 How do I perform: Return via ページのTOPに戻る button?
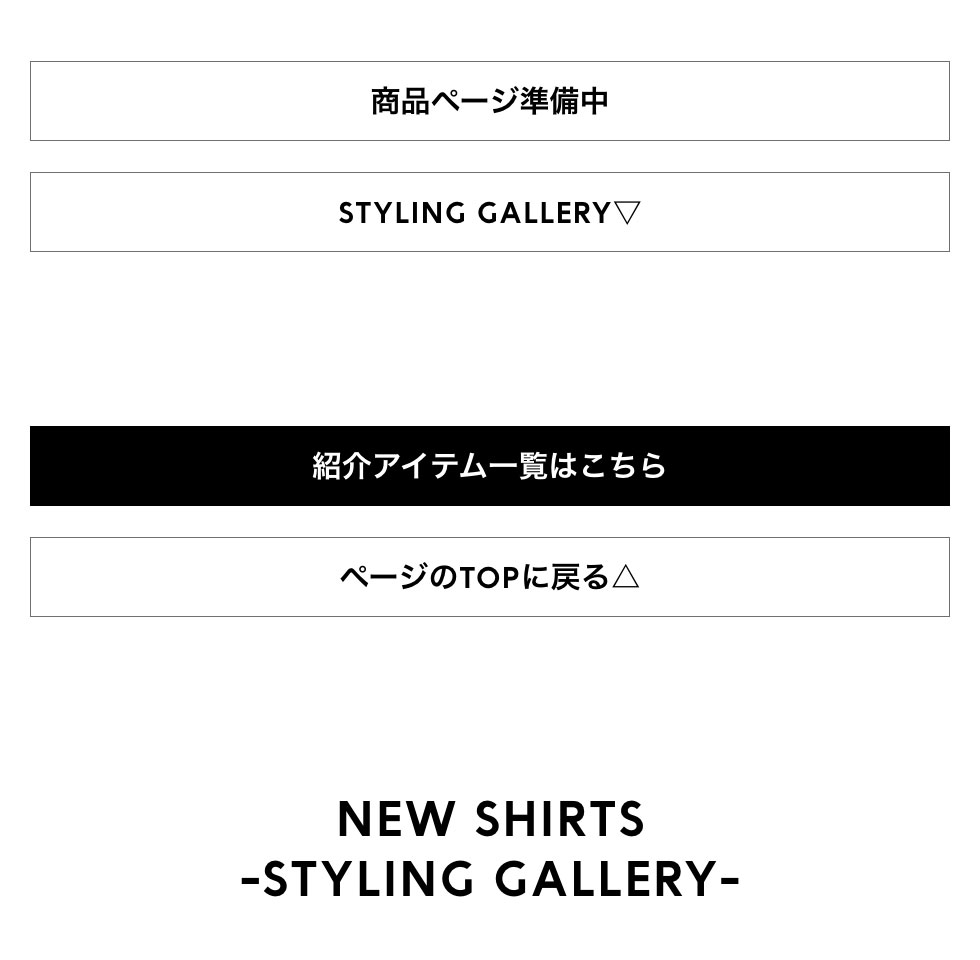point(489,577)
